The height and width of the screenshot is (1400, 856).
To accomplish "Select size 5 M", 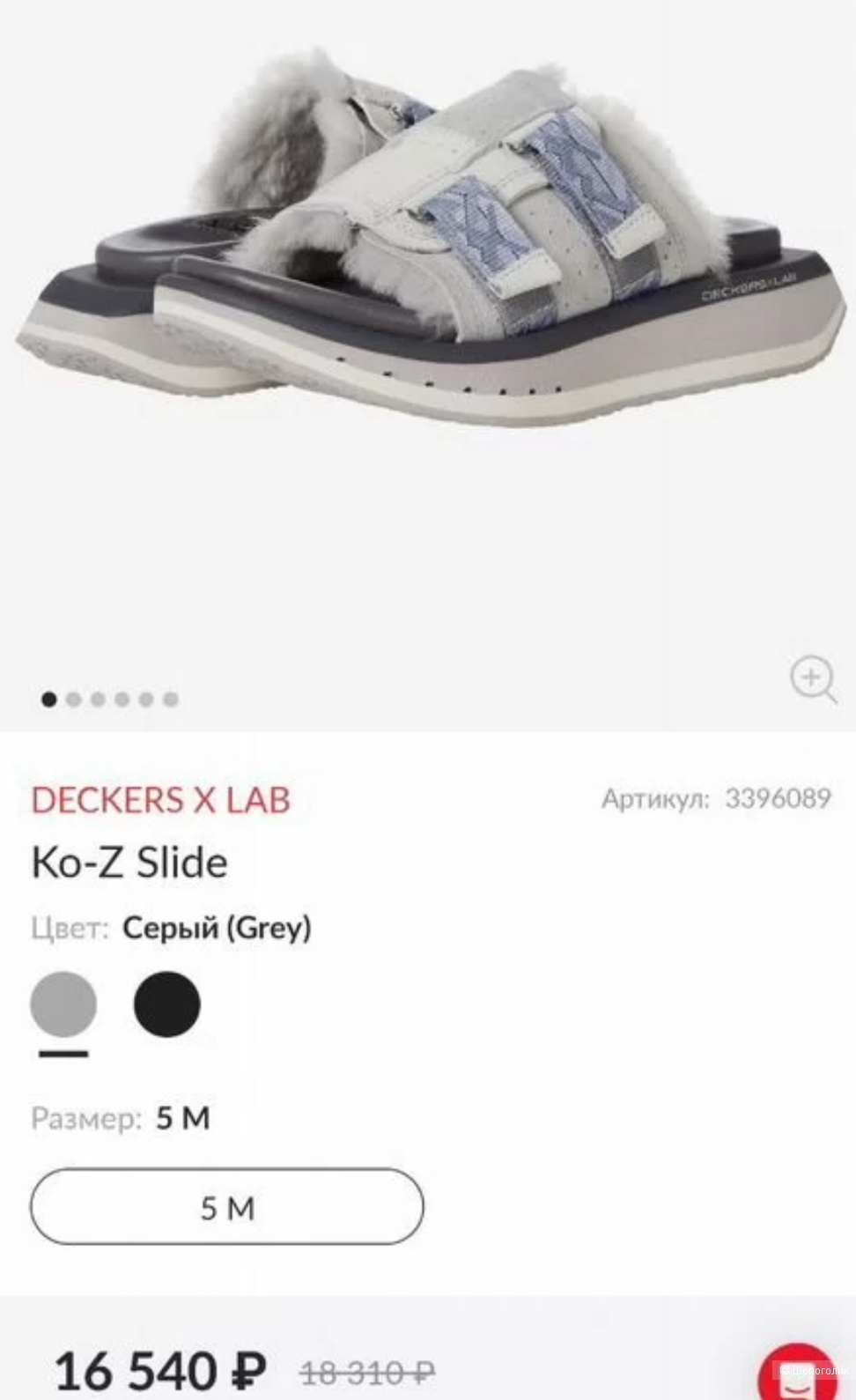I will [x=227, y=1207].
